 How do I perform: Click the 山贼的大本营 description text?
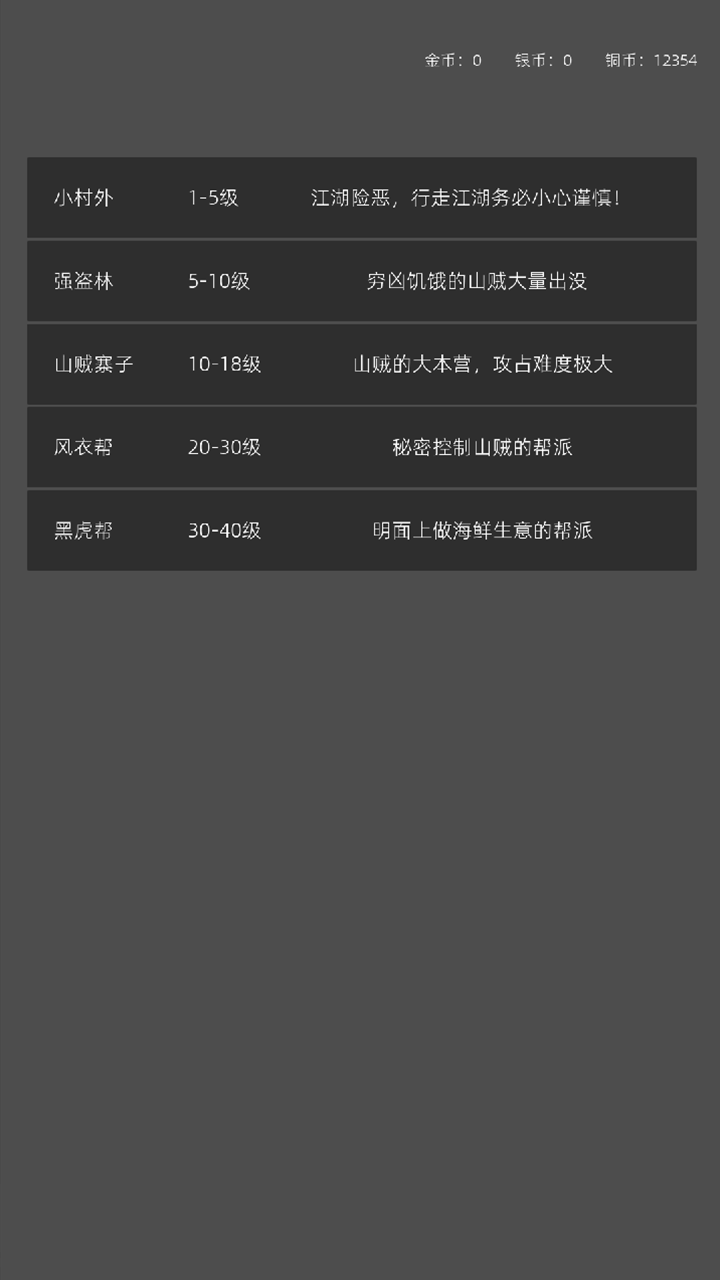[x=485, y=365]
